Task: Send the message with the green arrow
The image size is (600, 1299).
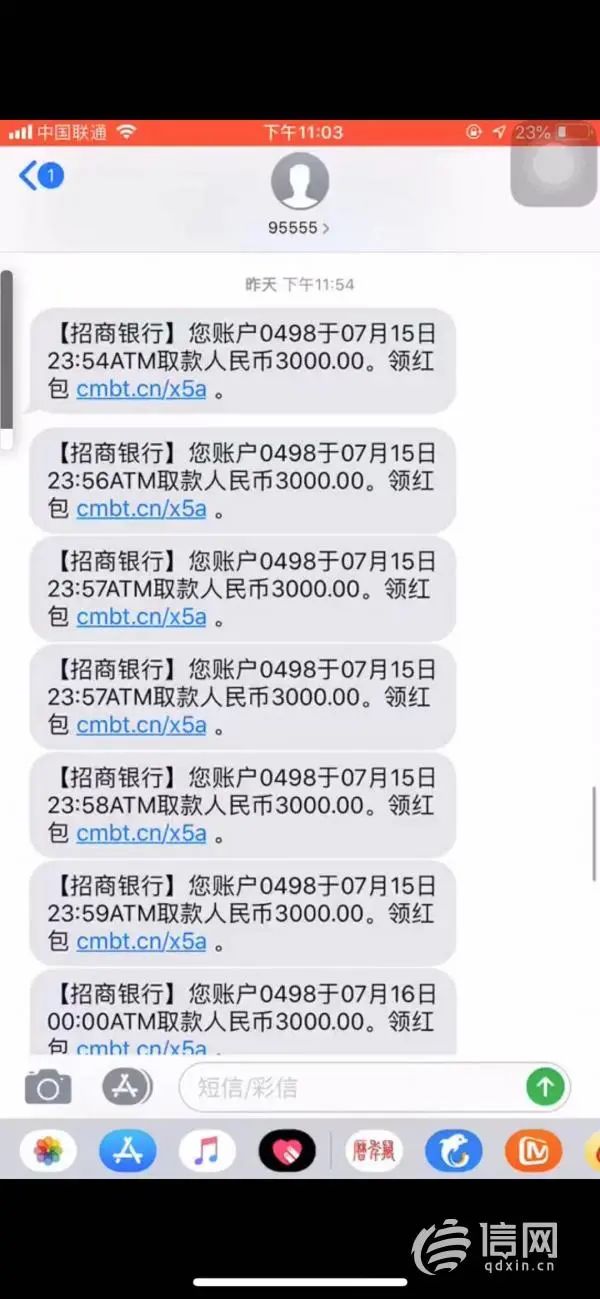Action: (x=545, y=1087)
